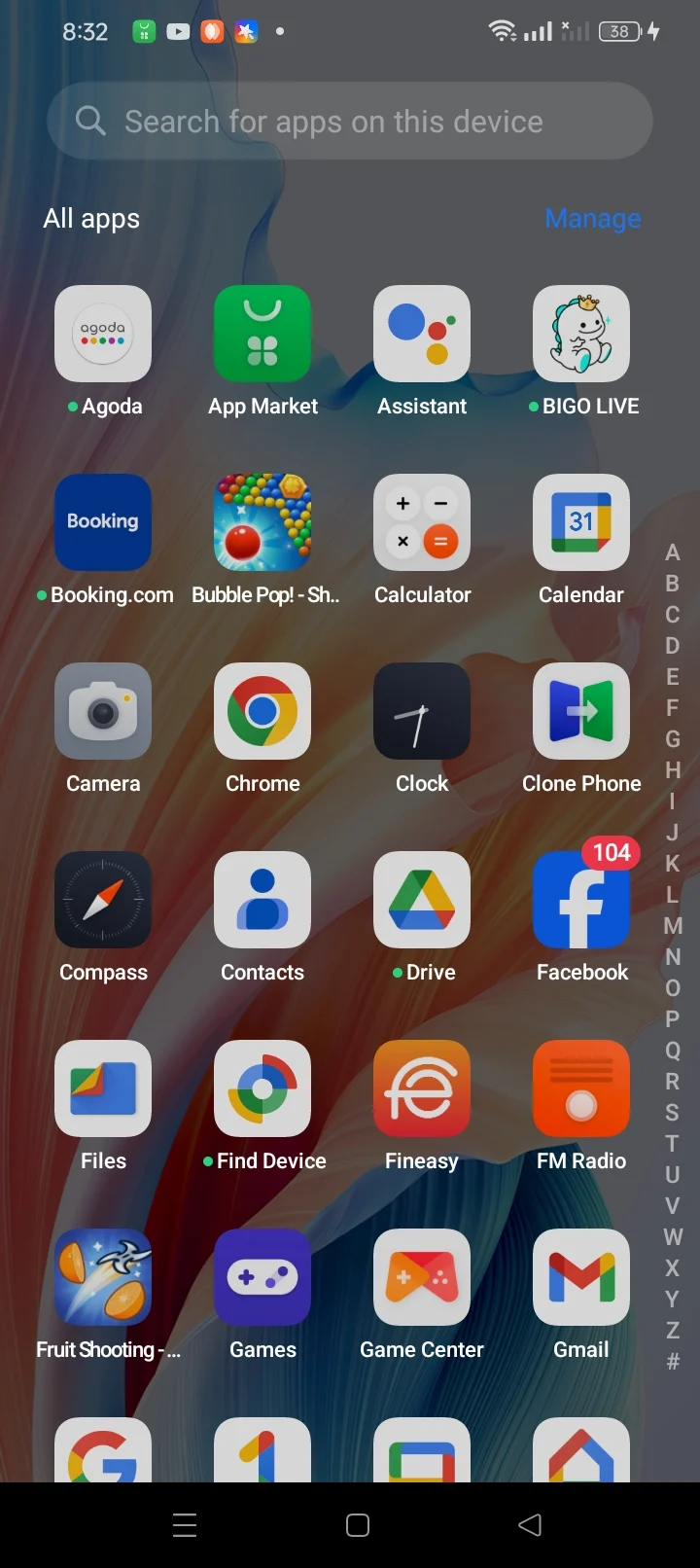Launch Clone Phone

(x=581, y=711)
